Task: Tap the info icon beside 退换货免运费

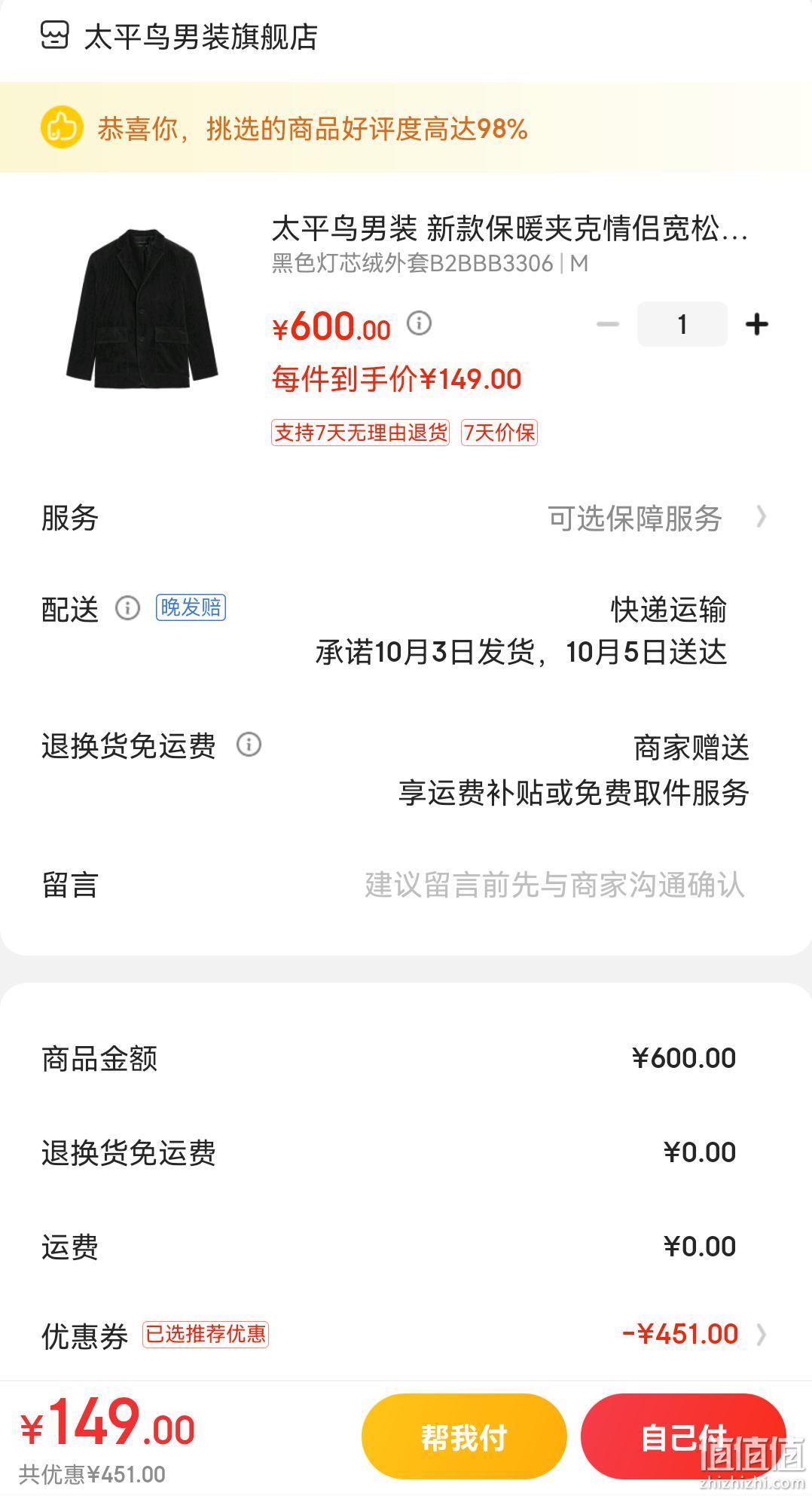Action: (x=249, y=745)
